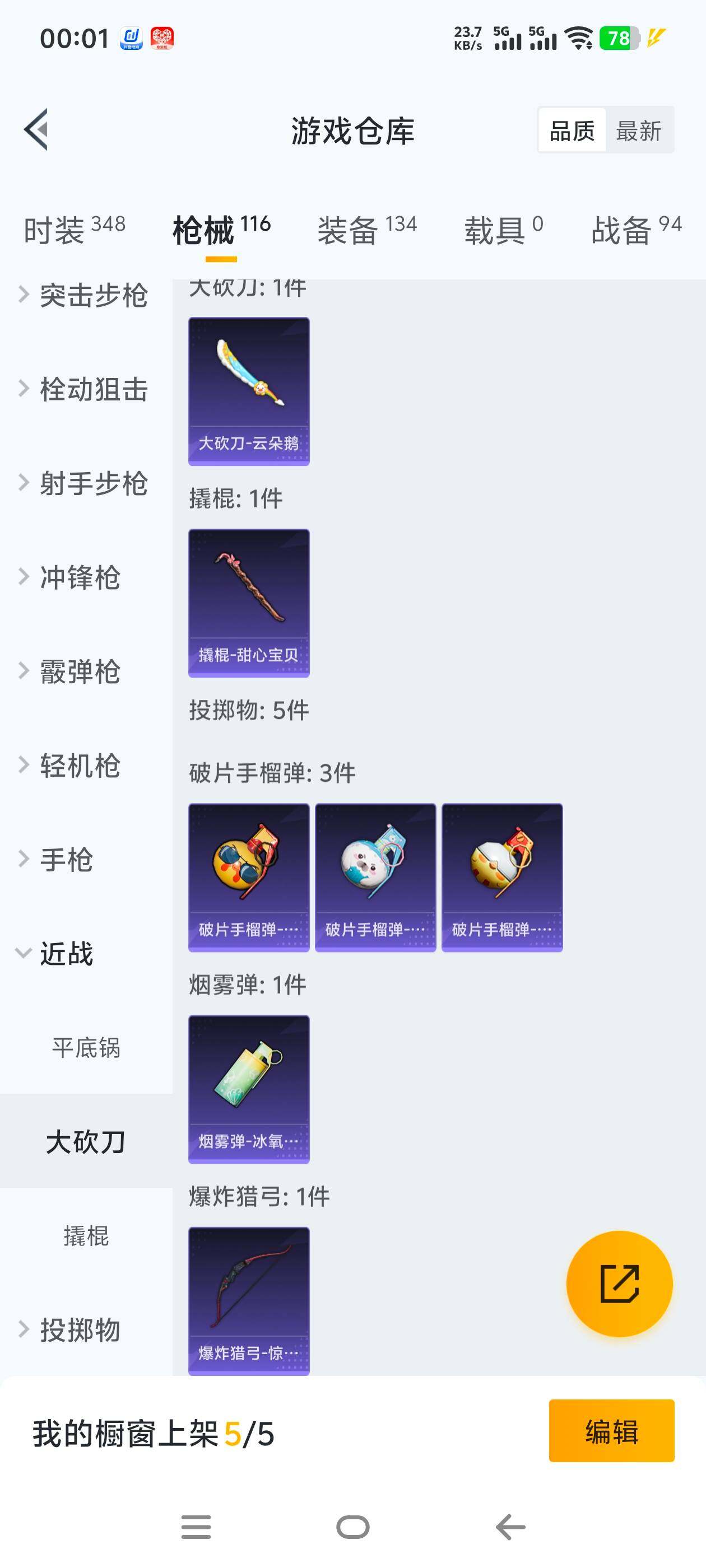
Task: Sort warehouse by 最新
Action: coord(638,131)
